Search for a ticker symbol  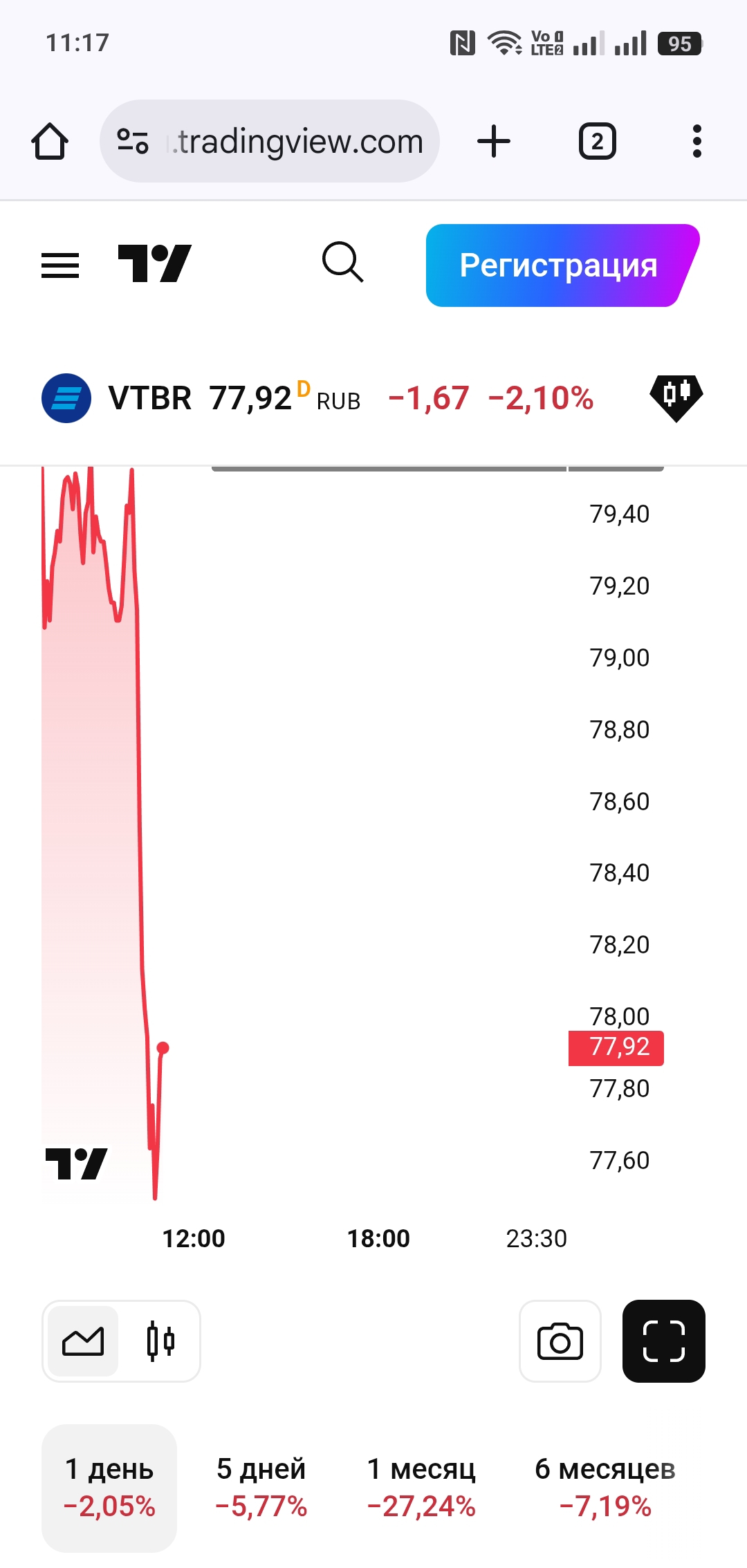click(x=342, y=263)
